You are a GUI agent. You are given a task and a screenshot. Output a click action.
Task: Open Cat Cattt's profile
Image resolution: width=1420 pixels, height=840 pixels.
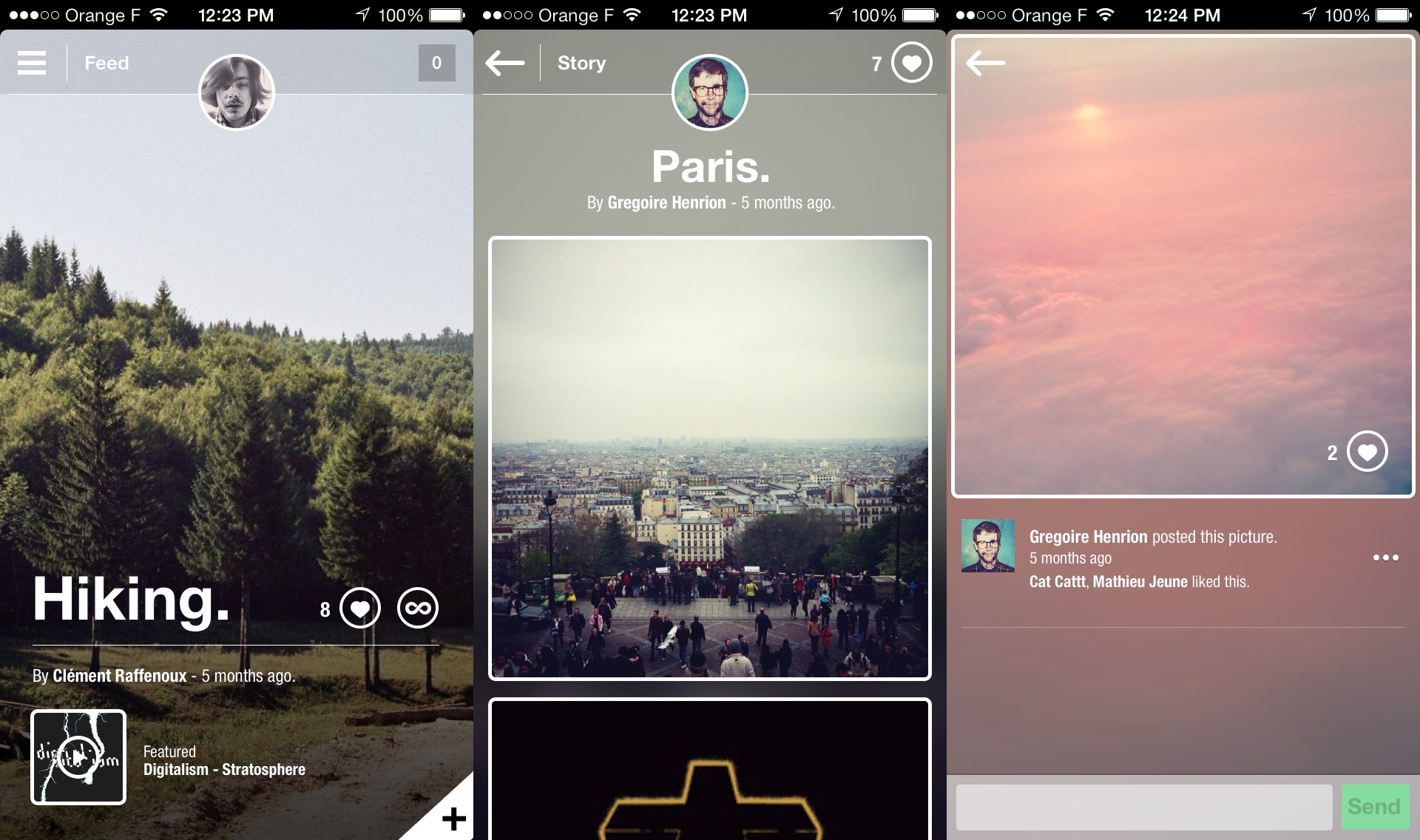1058,582
